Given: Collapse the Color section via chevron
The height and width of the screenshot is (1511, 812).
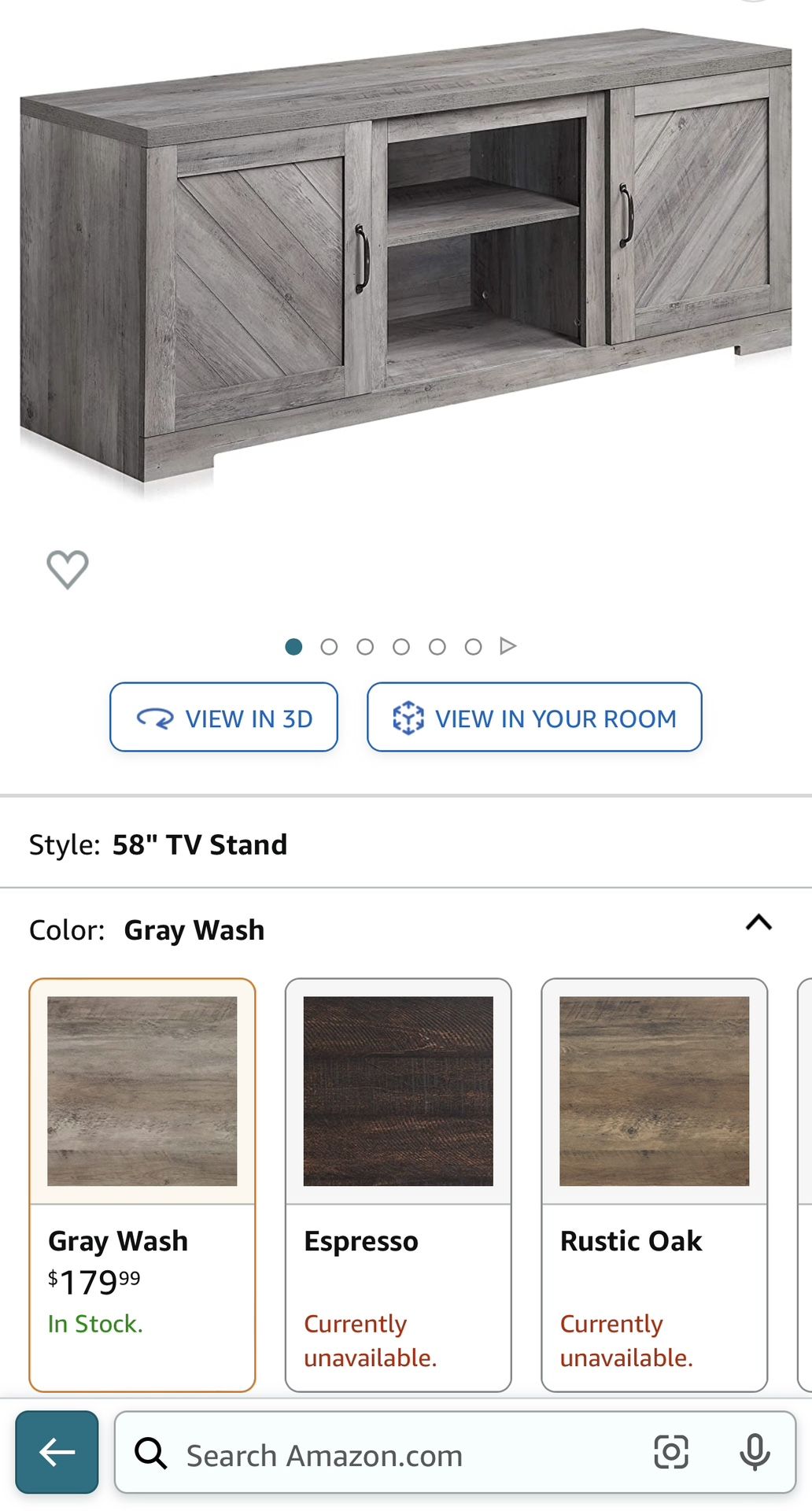Looking at the screenshot, I should coord(759,923).
